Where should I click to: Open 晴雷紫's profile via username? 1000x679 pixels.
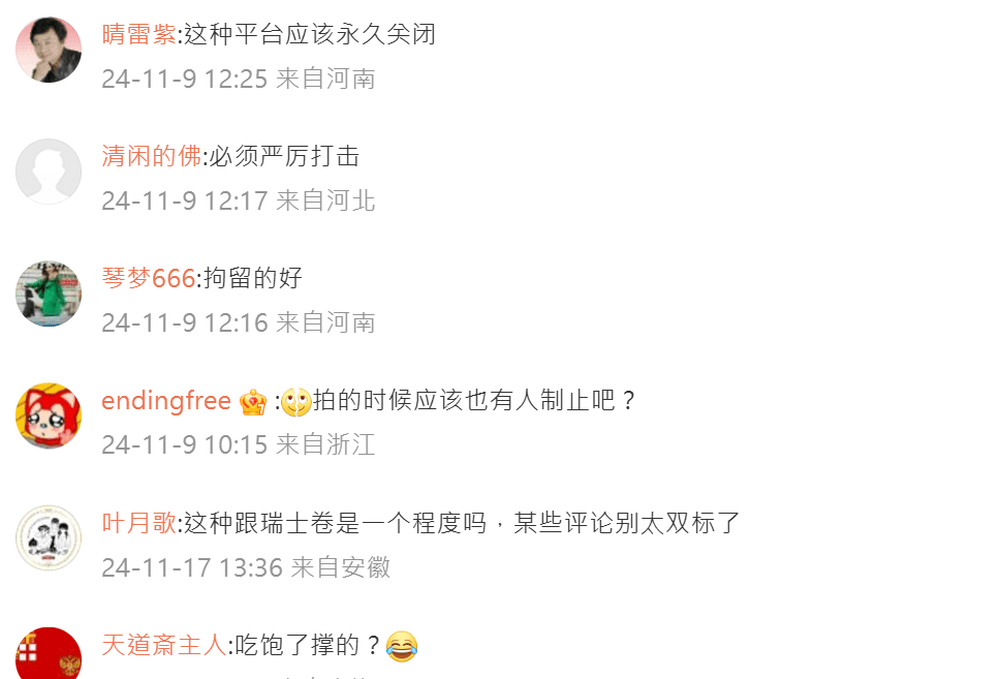[139, 35]
